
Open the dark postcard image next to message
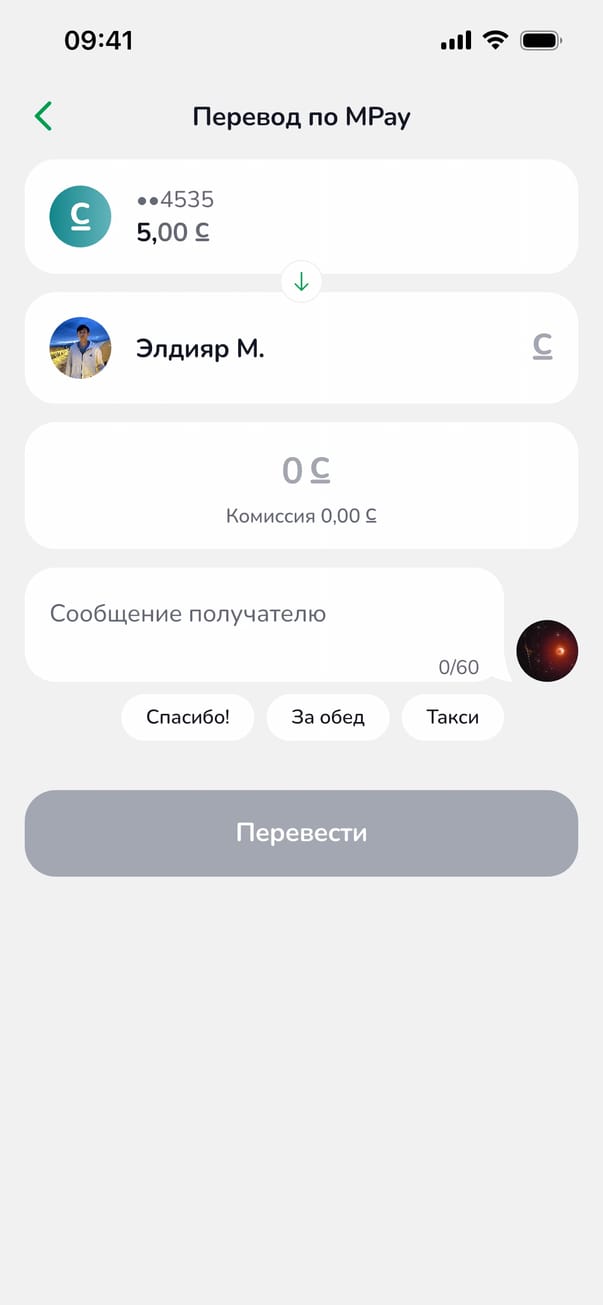[x=547, y=651]
